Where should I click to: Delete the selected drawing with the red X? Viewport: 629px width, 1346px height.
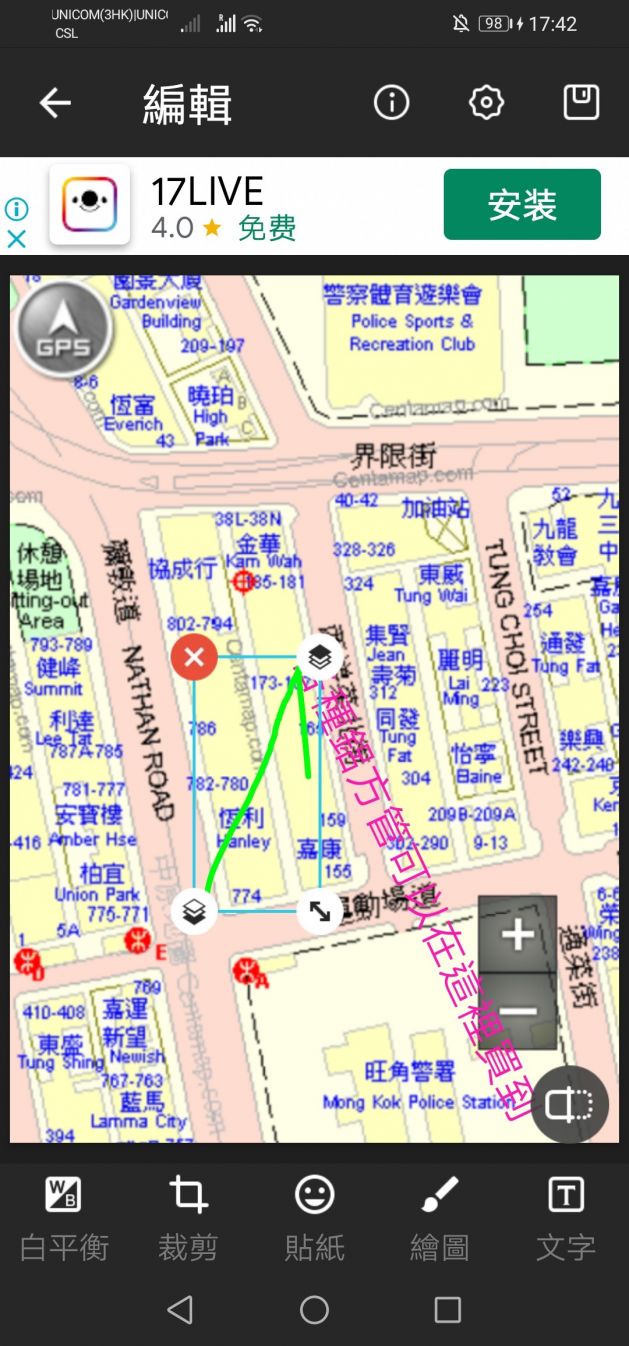[195, 657]
